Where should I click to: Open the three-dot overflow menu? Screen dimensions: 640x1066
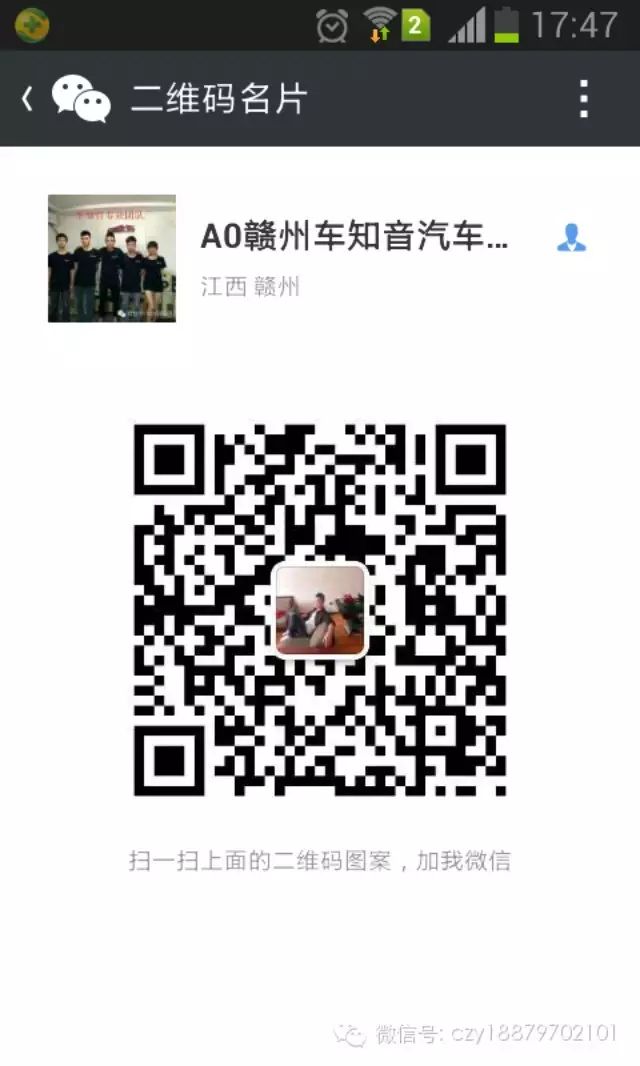(584, 99)
